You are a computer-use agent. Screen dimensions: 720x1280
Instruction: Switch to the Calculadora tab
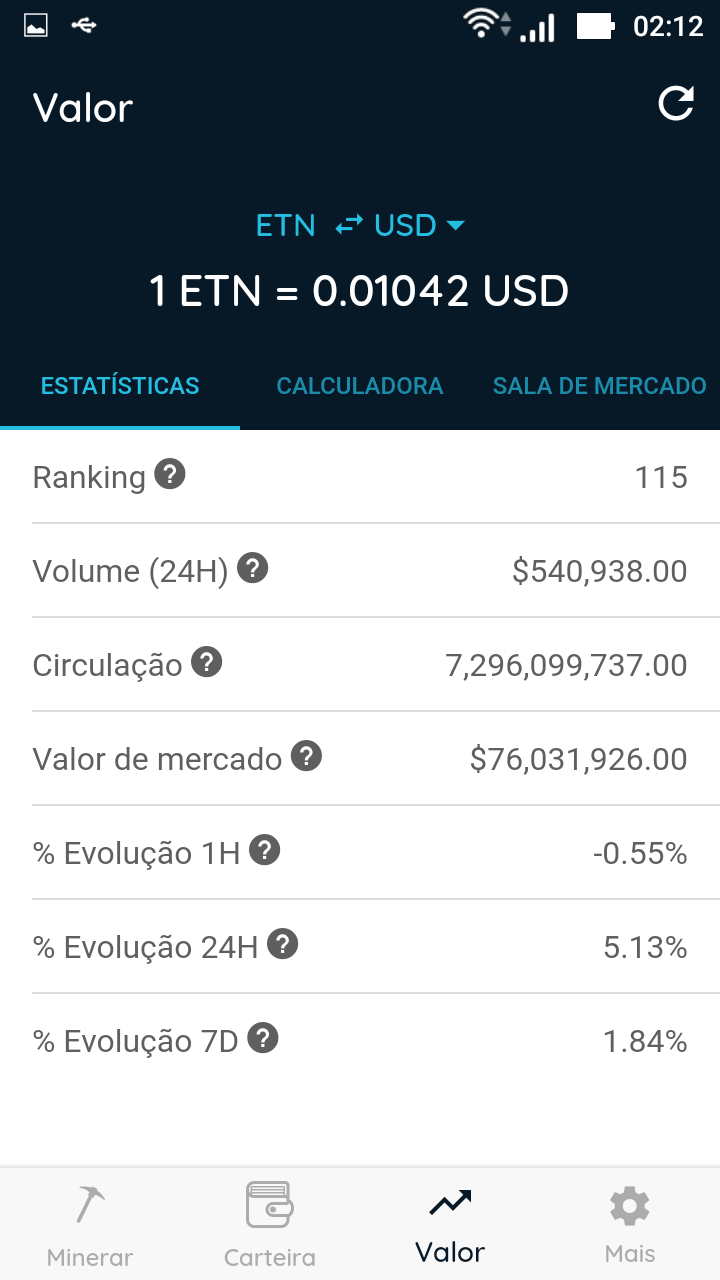coord(360,386)
